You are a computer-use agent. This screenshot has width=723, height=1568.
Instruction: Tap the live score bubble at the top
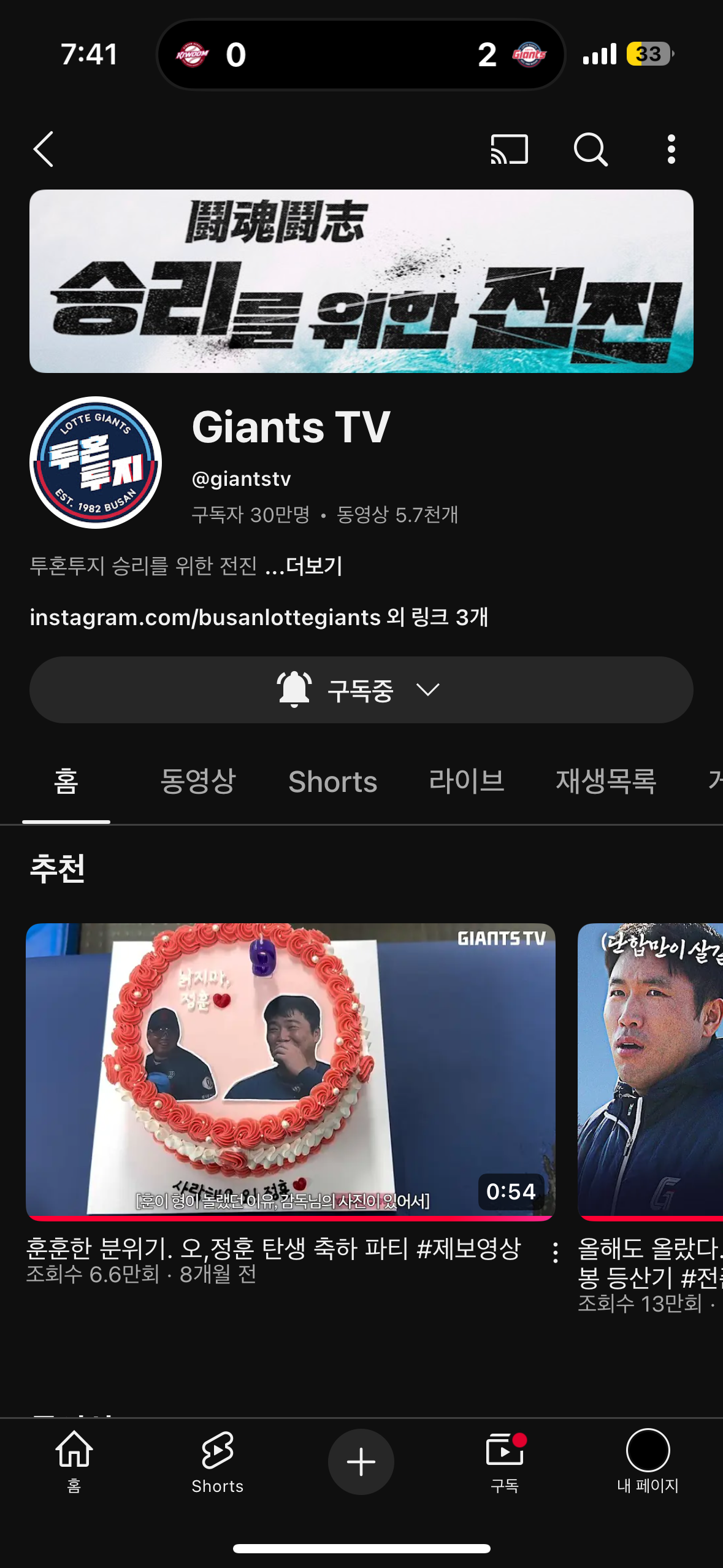pyautogui.click(x=361, y=55)
